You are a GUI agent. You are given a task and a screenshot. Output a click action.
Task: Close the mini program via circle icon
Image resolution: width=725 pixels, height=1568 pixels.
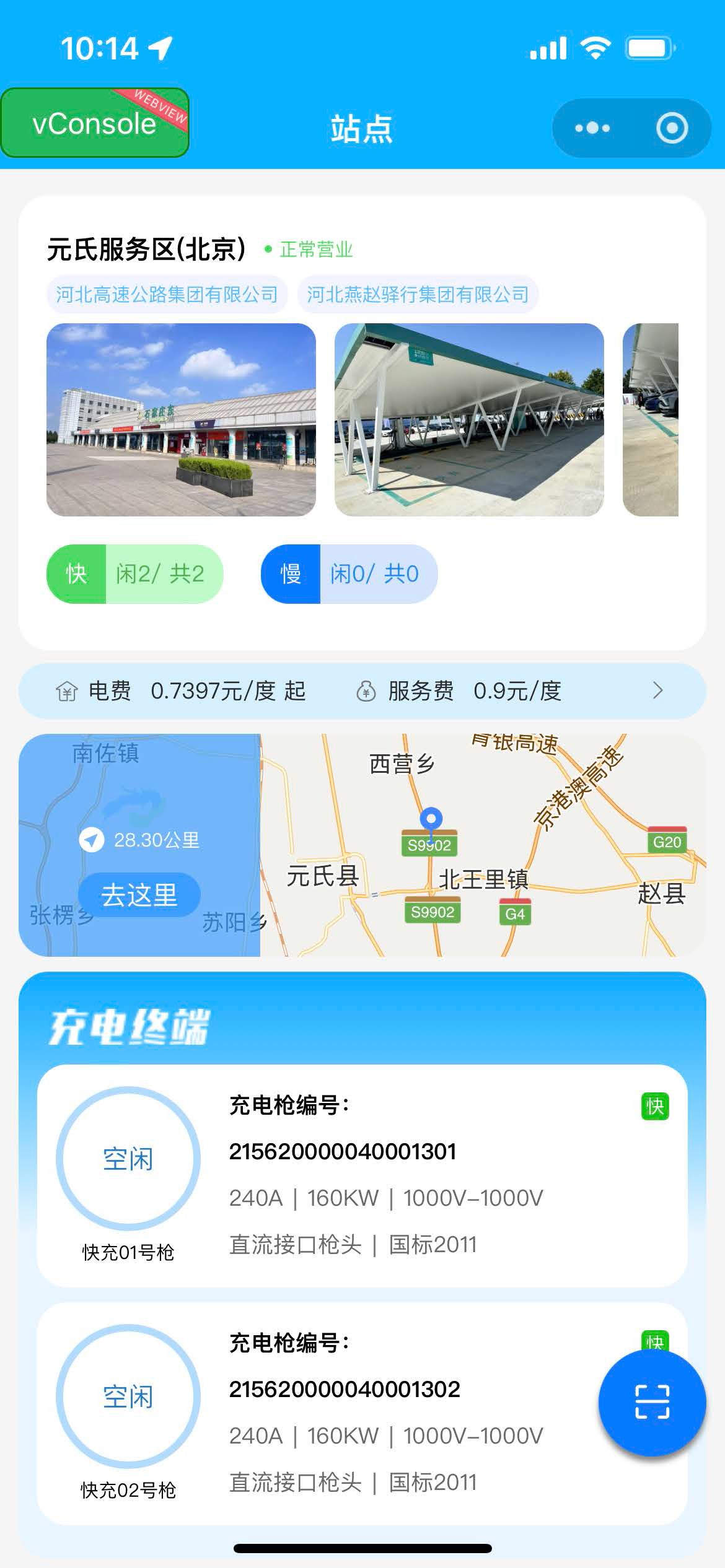click(672, 128)
